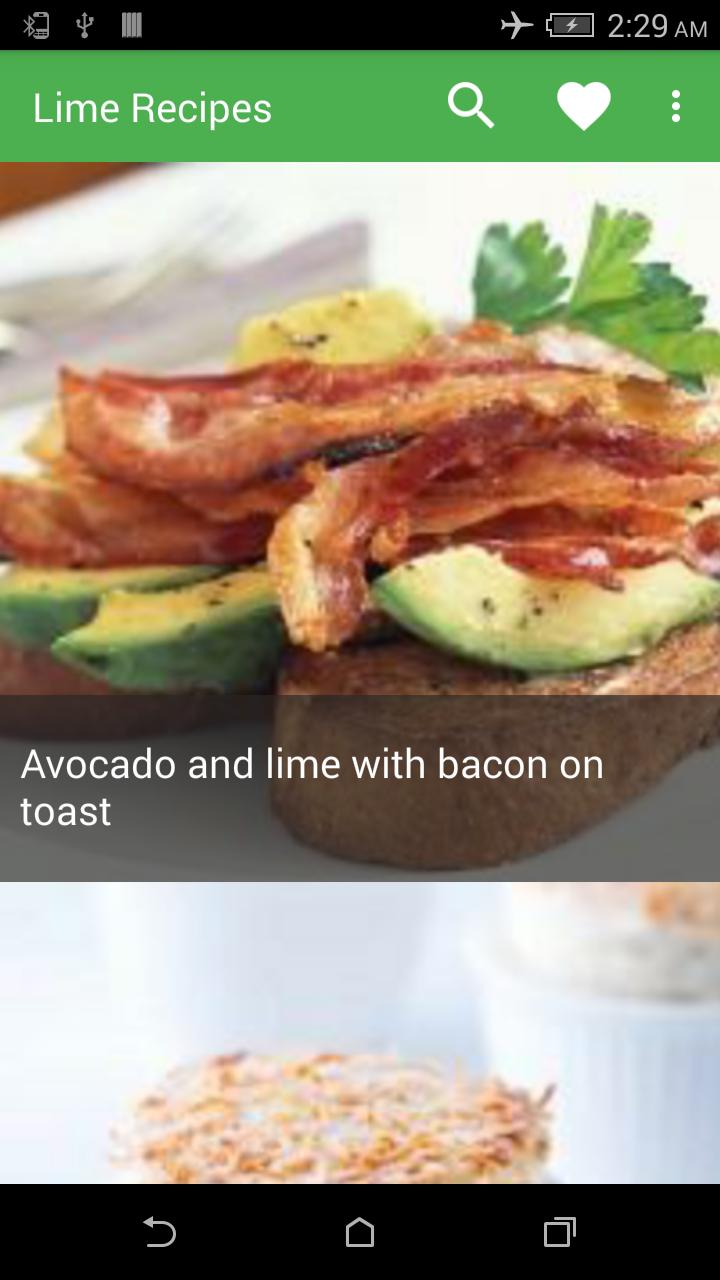Tap the Home navigation button
Viewport: 720px width, 1280px height.
[x=360, y=1233]
